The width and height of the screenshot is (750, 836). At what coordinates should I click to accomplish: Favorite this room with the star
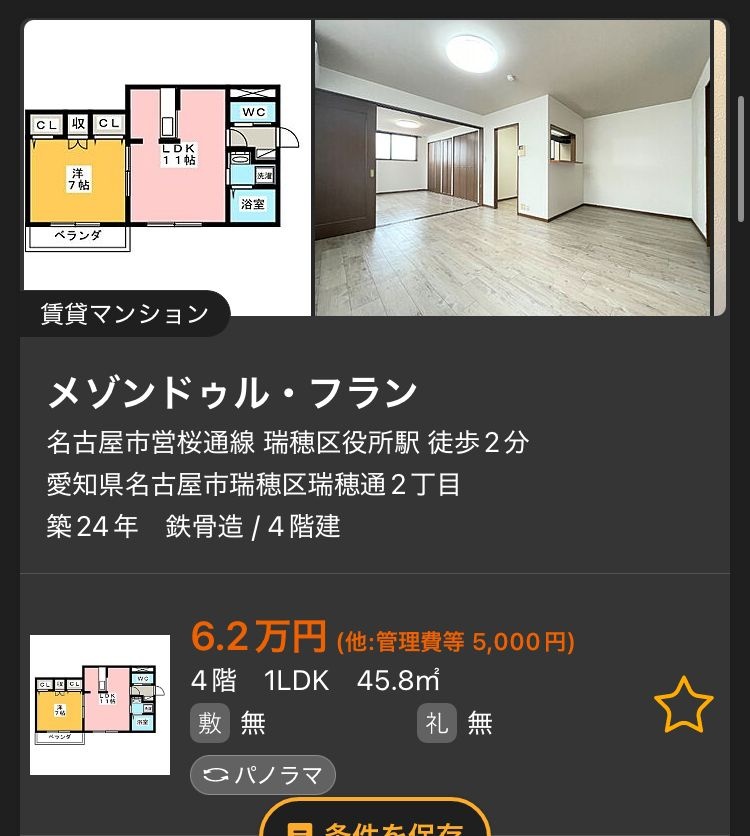click(x=683, y=706)
